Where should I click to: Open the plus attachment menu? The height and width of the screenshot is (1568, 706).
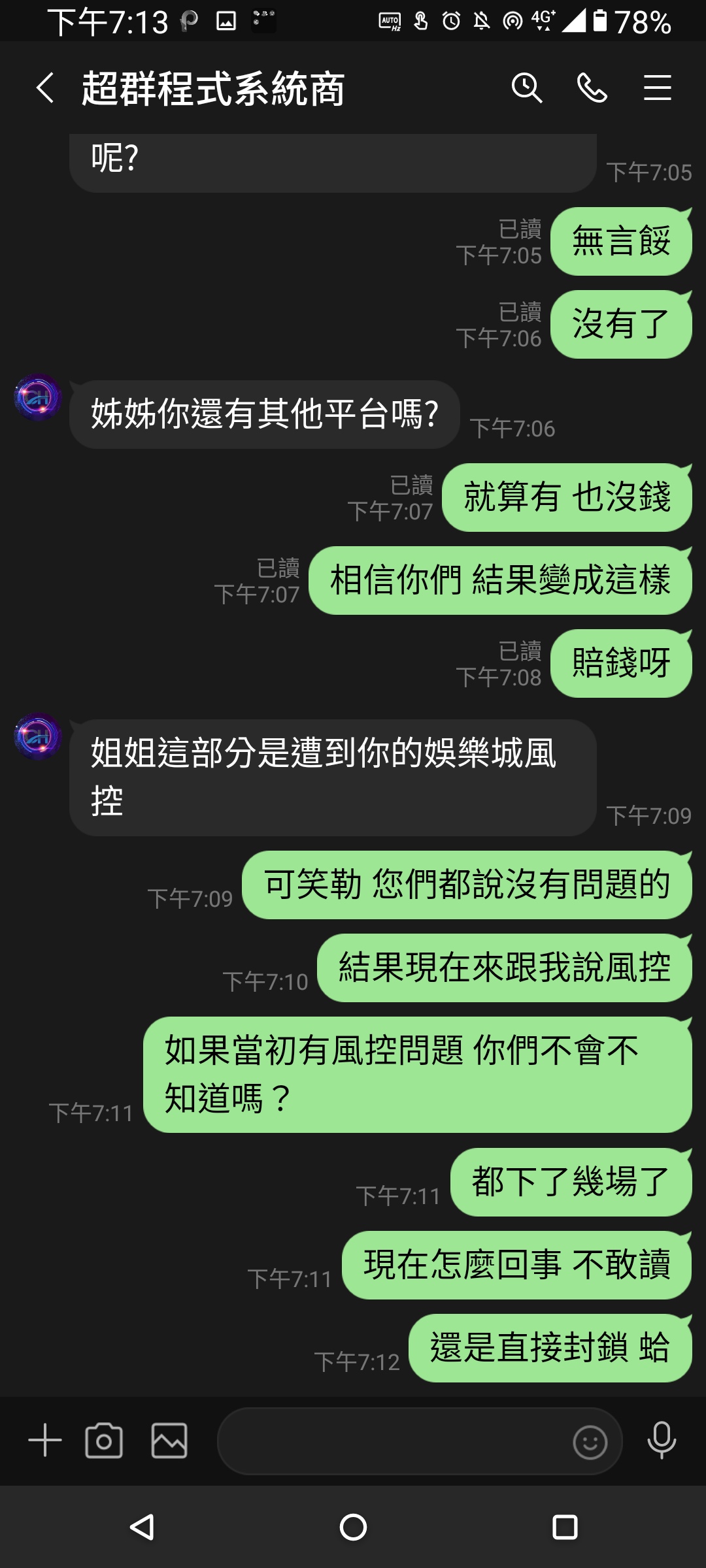coord(45,1440)
